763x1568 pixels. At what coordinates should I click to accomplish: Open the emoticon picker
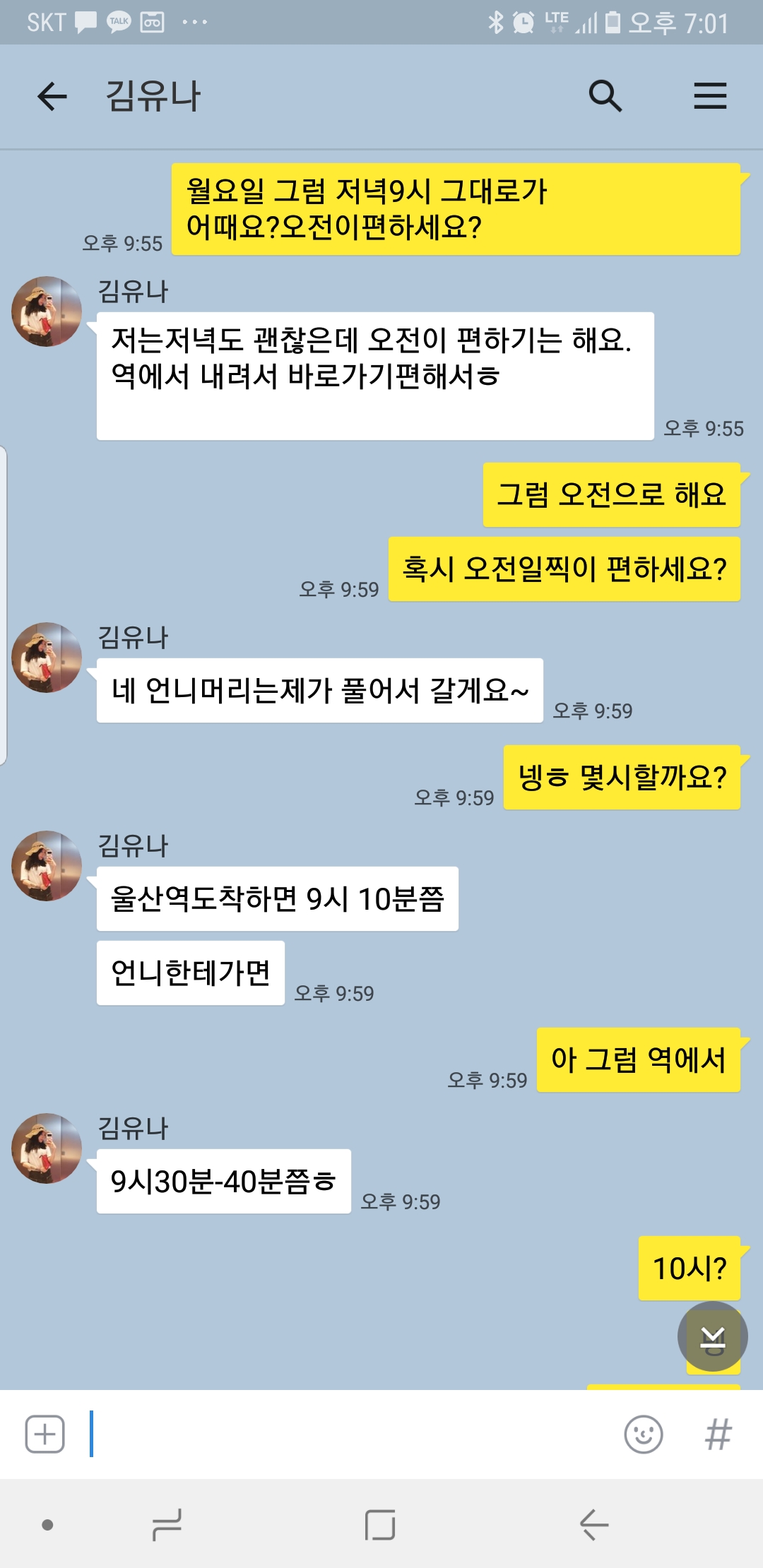pos(644,1434)
